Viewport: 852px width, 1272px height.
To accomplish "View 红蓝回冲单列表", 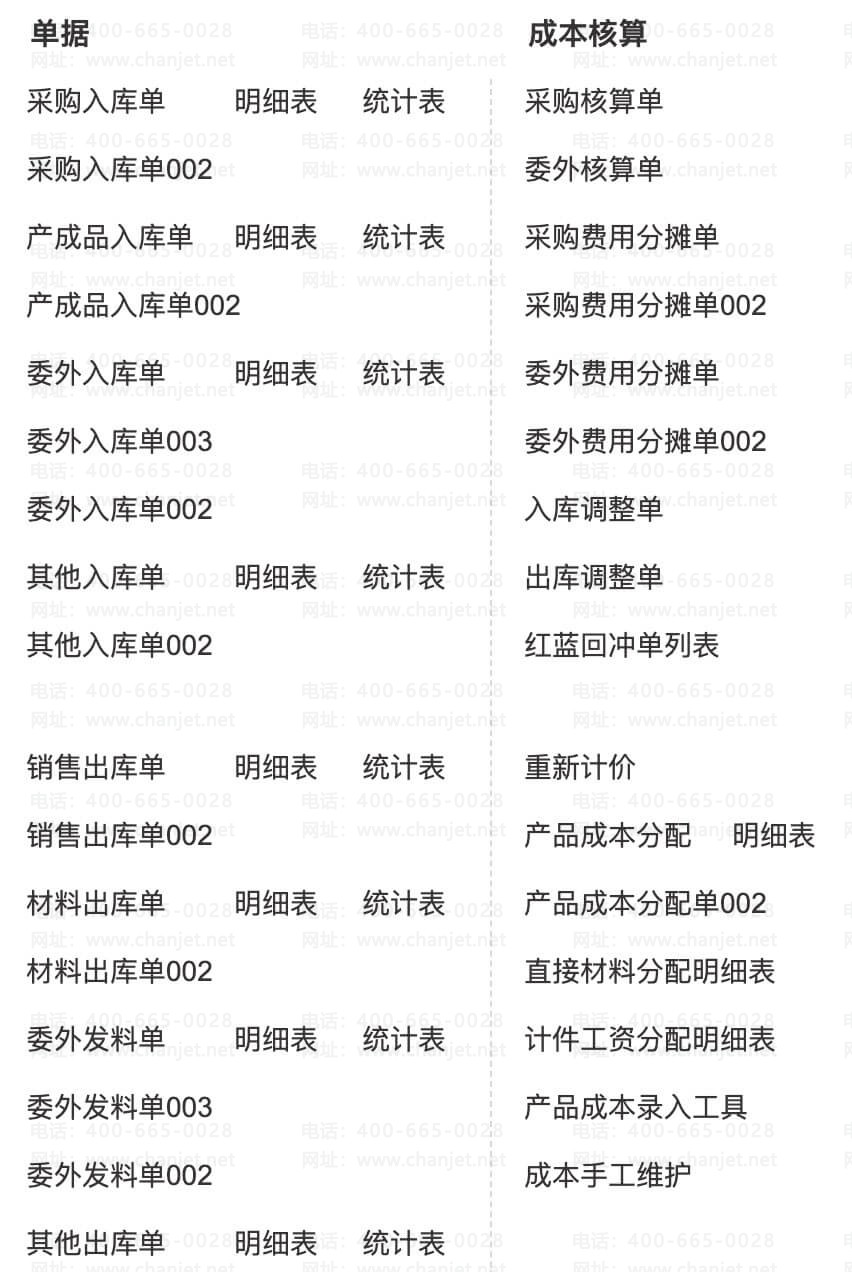I will [x=622, y=646].
